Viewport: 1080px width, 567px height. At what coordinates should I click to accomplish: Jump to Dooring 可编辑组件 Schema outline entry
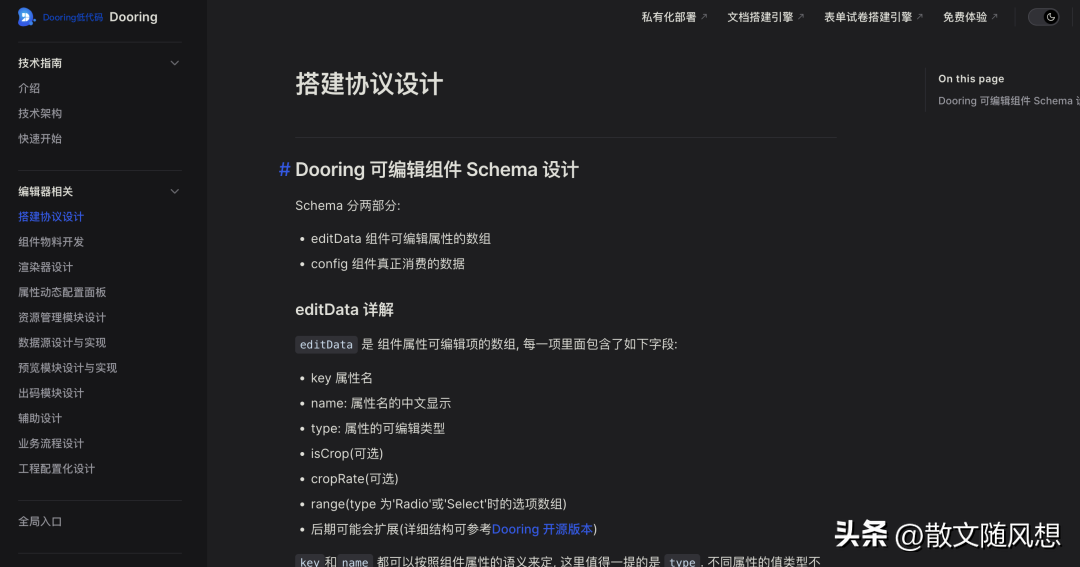(x=1007, y=101)
